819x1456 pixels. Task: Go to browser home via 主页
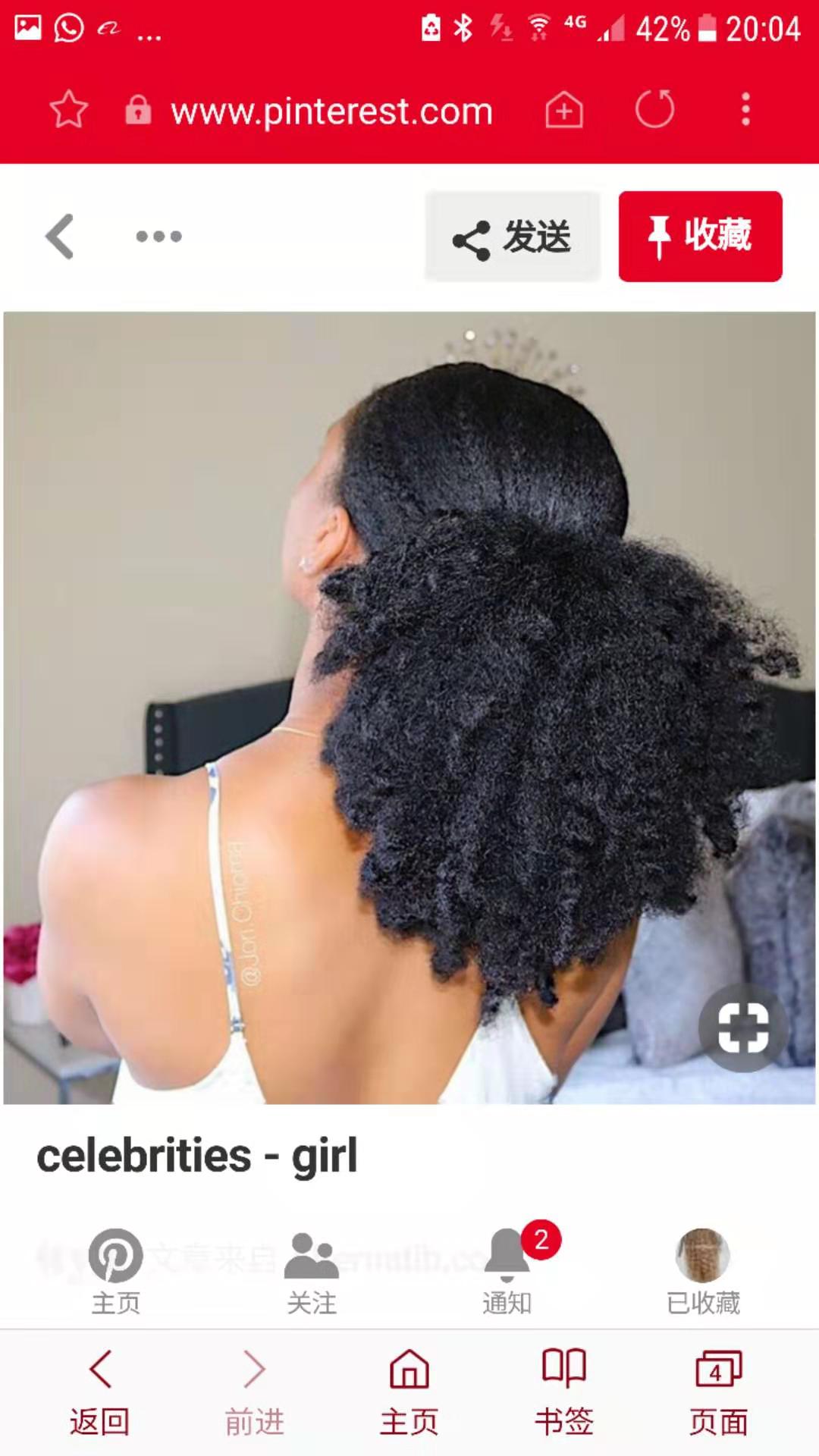(409, 1393)
